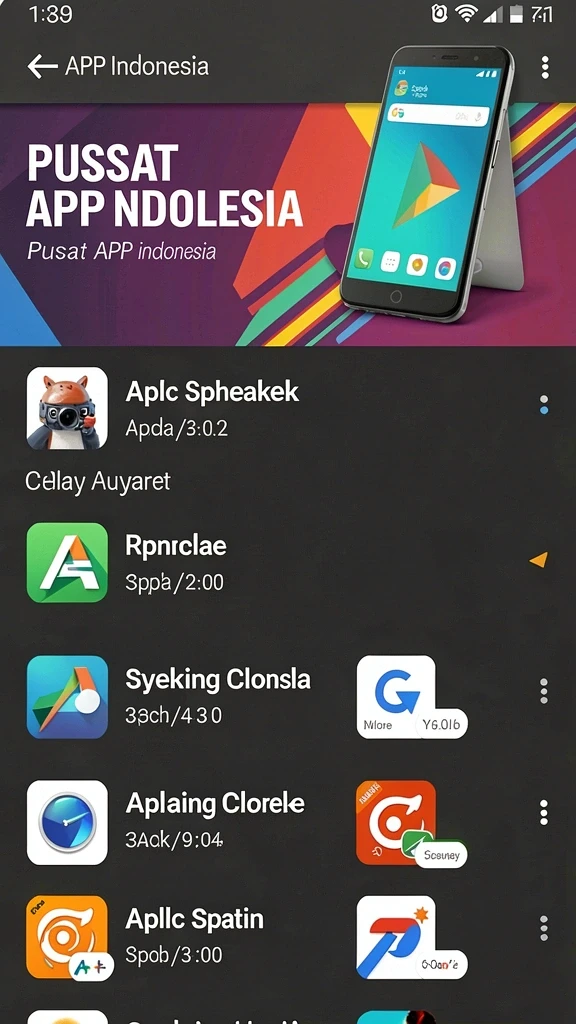Open the Aplc Spheakek app row
Screen dimensions: 576x1024
click(x=288, y=409)
